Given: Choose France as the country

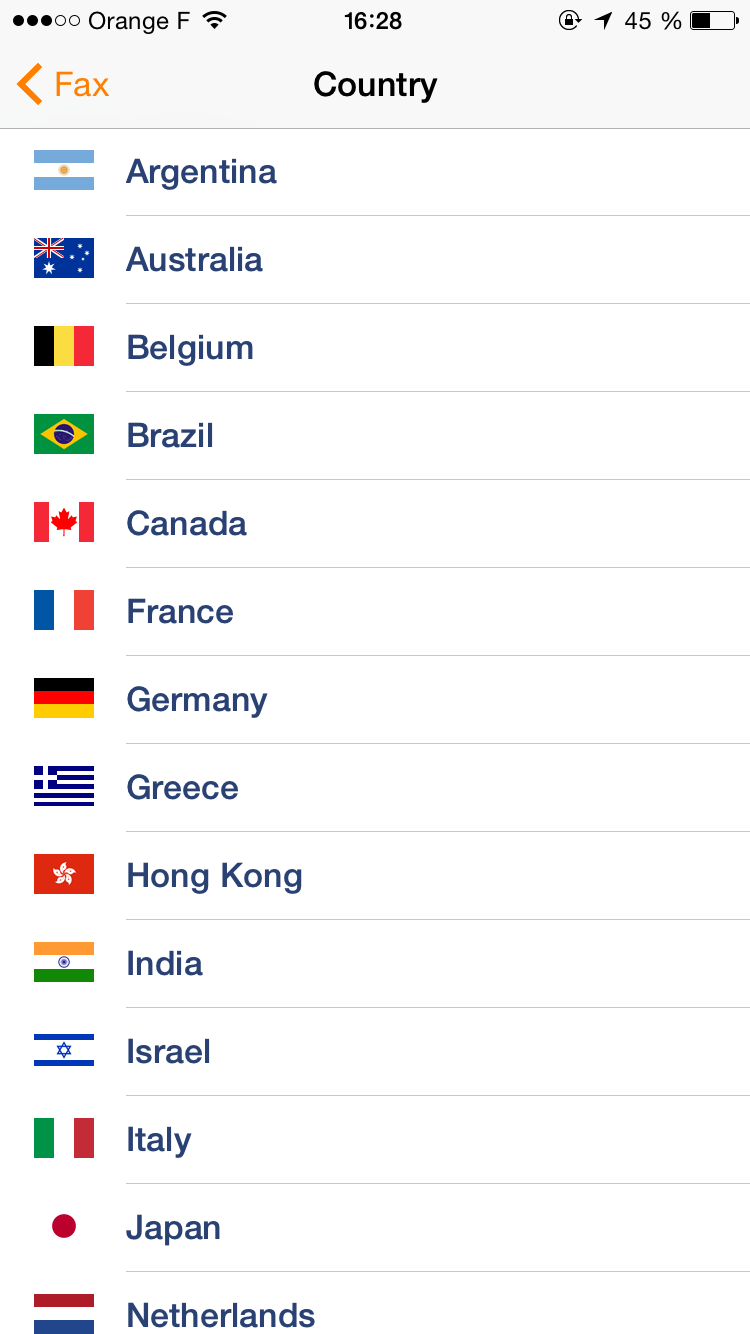Looking at the screenshot, I should (x=375, y=612).
